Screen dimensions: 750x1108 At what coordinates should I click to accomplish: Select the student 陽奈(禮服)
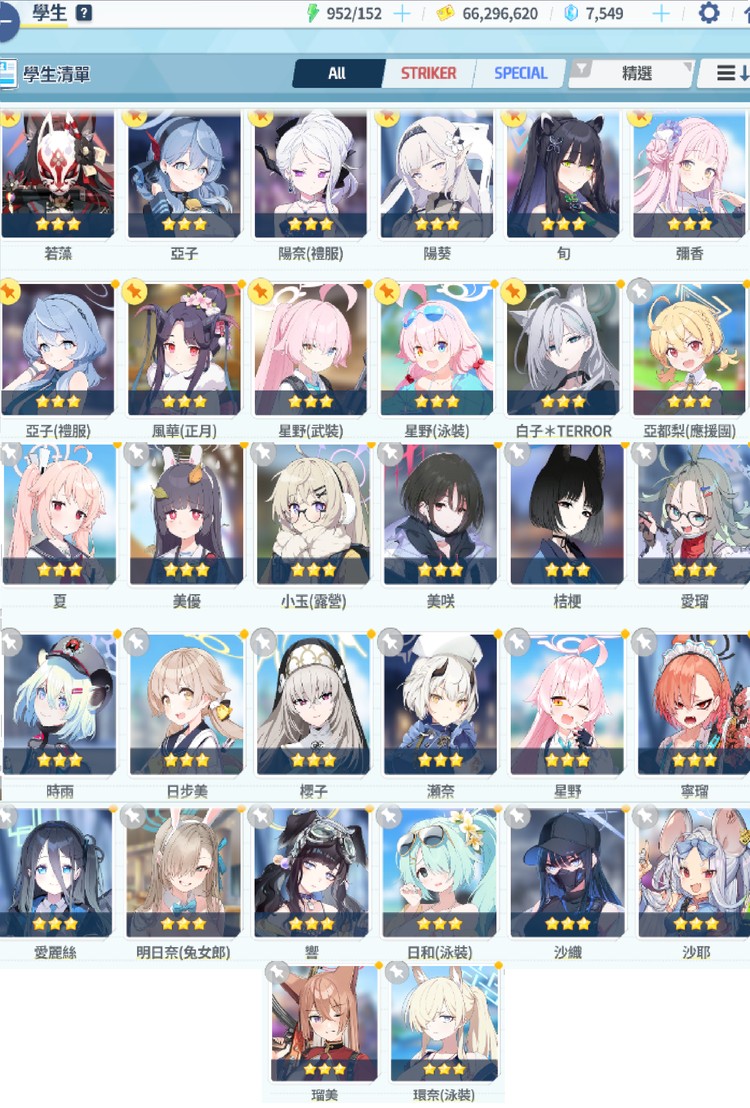coord(311,175)
